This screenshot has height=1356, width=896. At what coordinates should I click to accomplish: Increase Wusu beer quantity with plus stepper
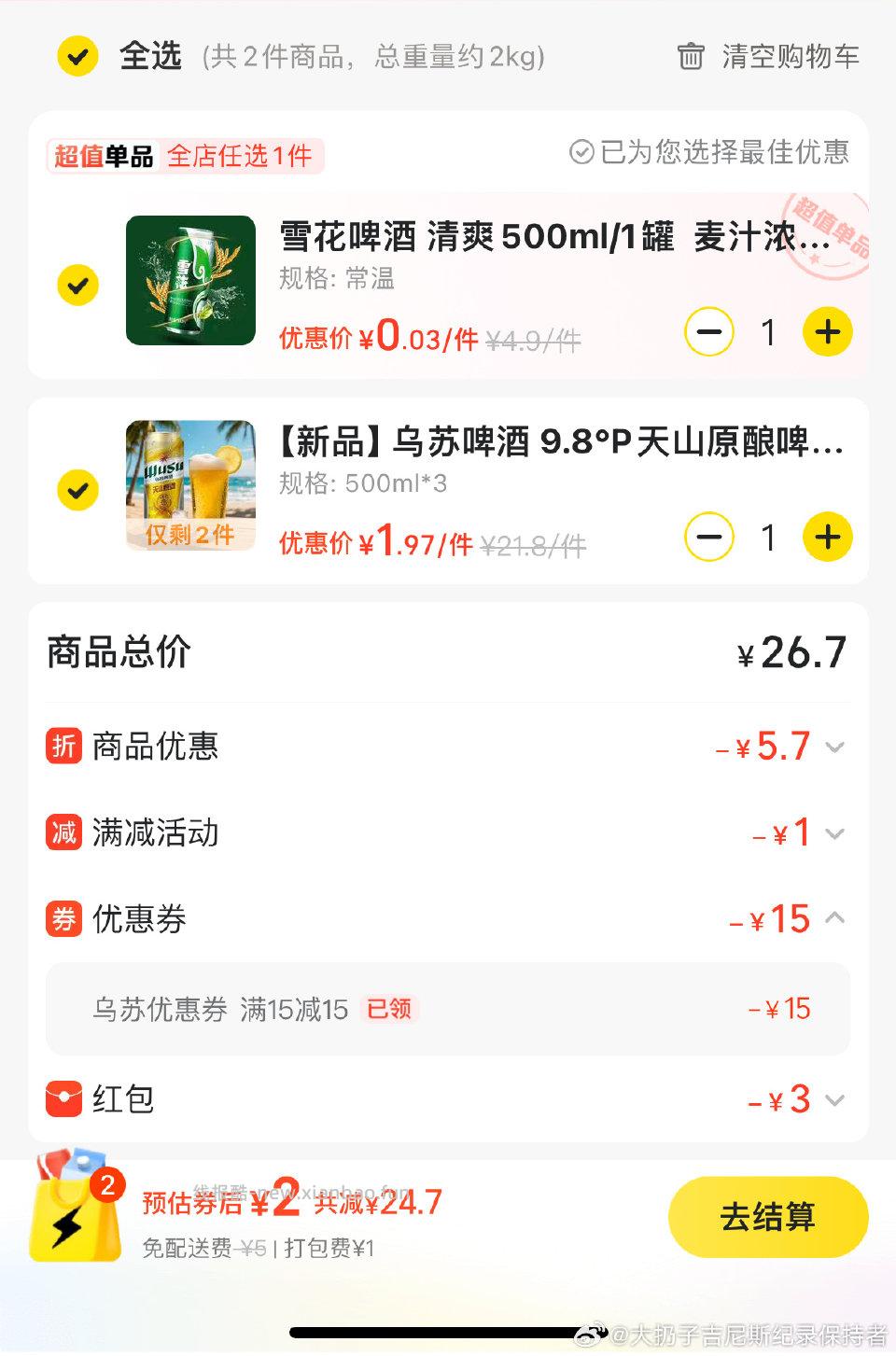tap(827, 537)
